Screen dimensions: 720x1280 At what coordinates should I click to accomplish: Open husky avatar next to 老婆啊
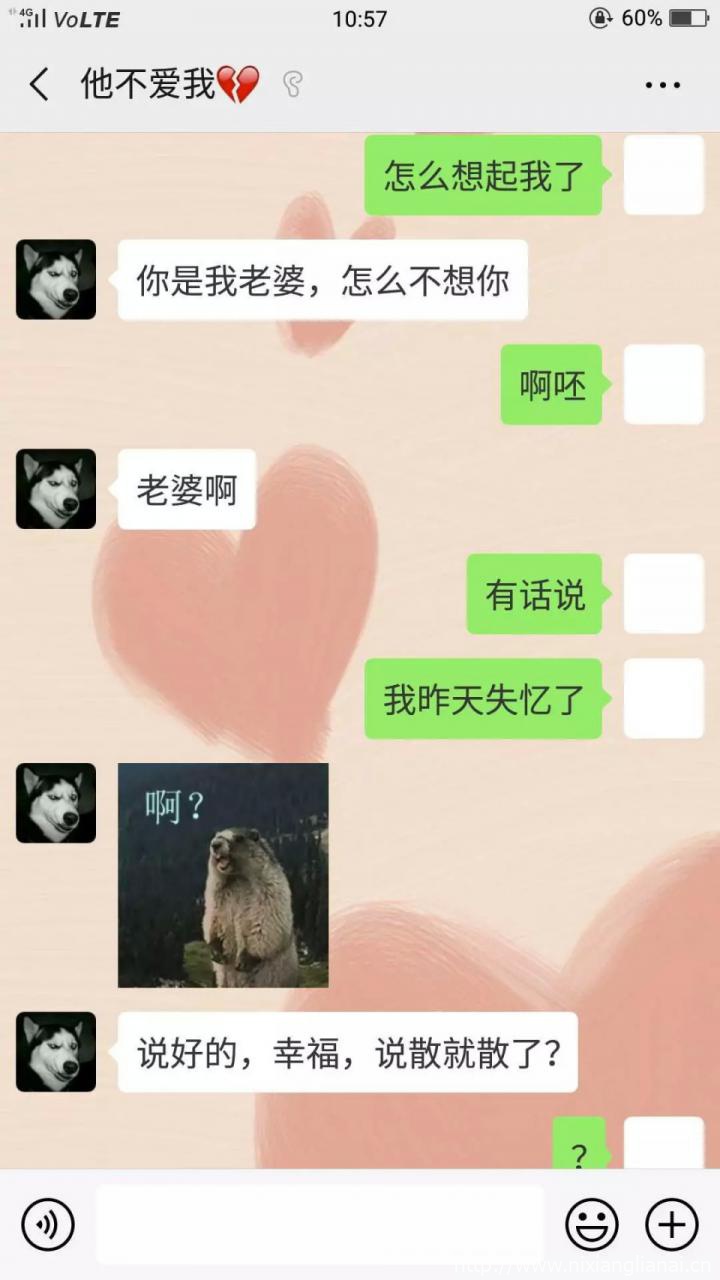(x=56, y=489)
